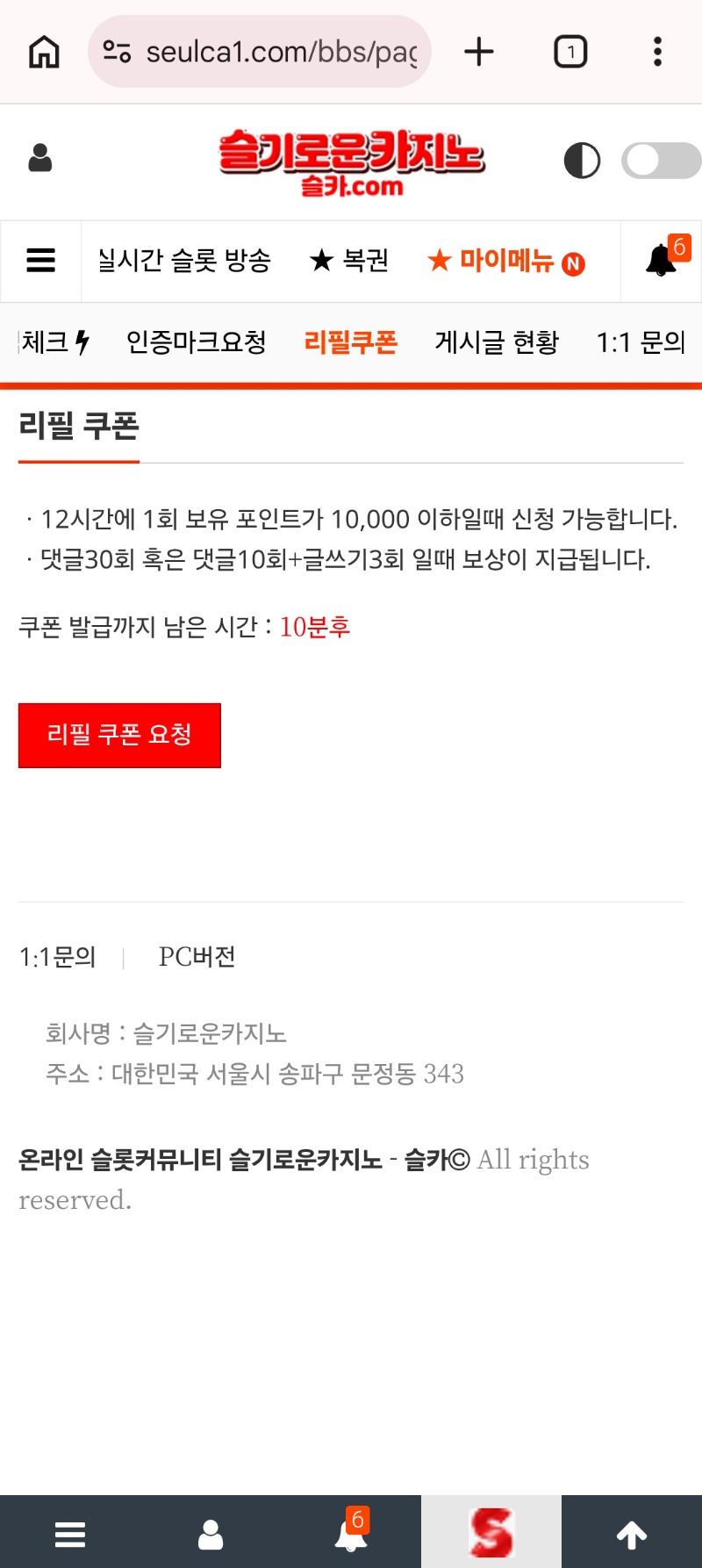
Task: Switch to the 인증마크요청 tab
Action: (197, 342)
